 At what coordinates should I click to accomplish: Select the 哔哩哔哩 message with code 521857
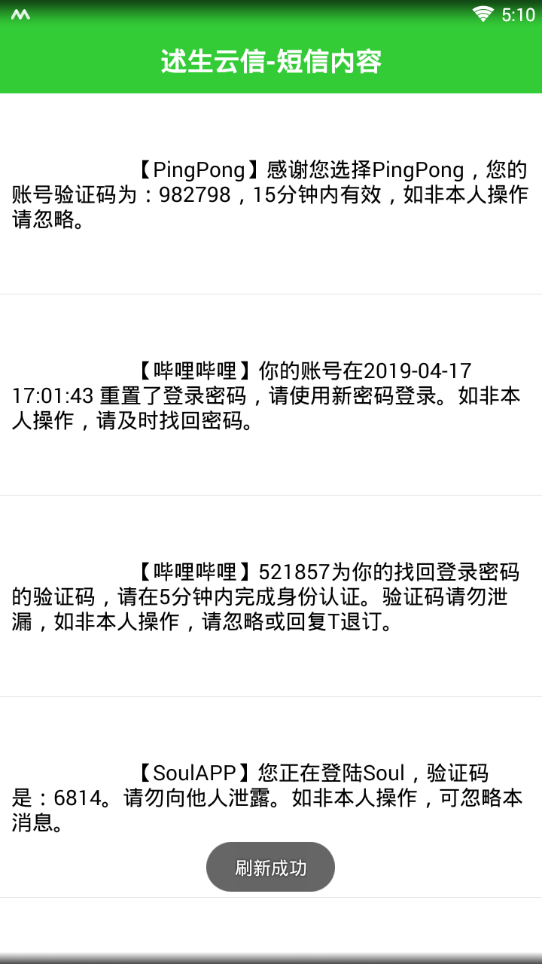[271, 596]
